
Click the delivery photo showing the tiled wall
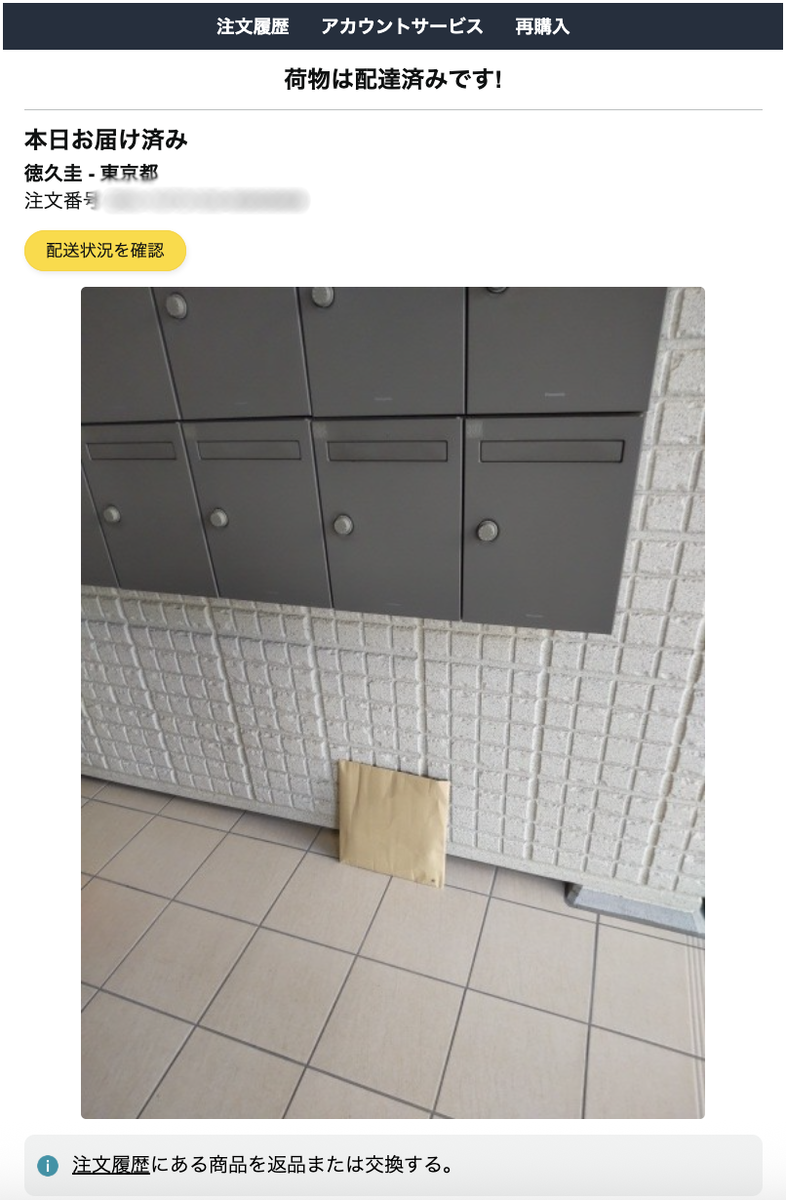(x=390, y=700)
